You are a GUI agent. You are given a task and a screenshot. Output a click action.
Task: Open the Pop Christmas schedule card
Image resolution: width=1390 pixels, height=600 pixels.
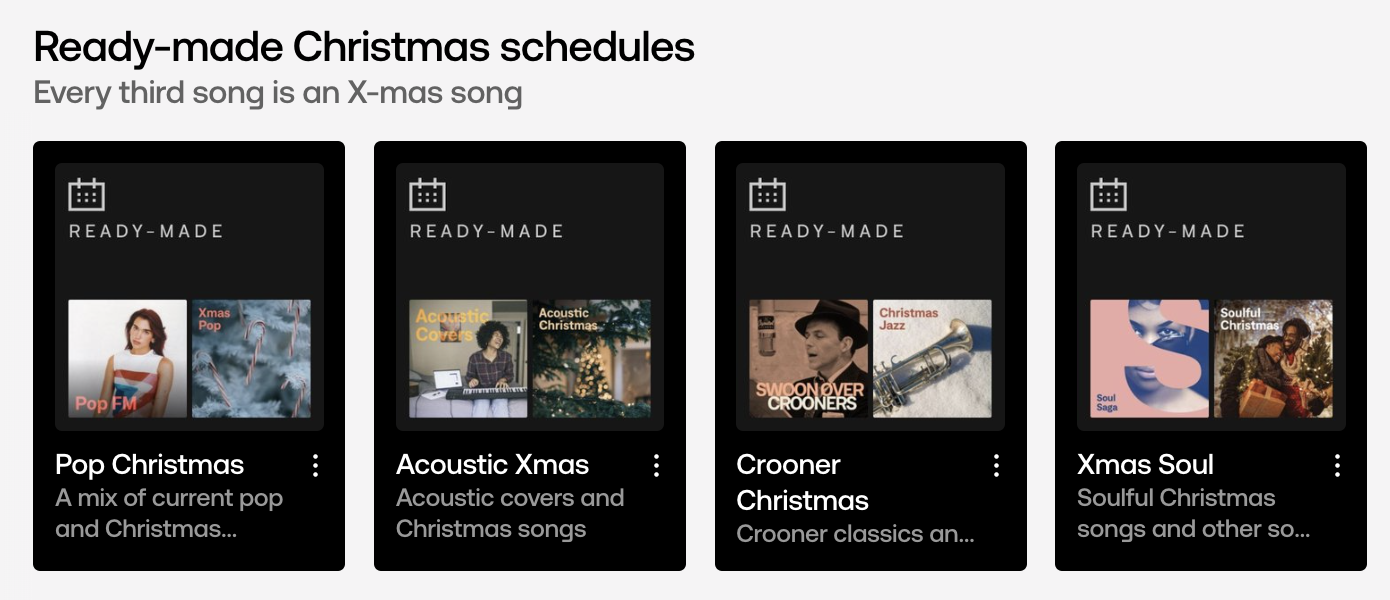[x=189, y=300]
